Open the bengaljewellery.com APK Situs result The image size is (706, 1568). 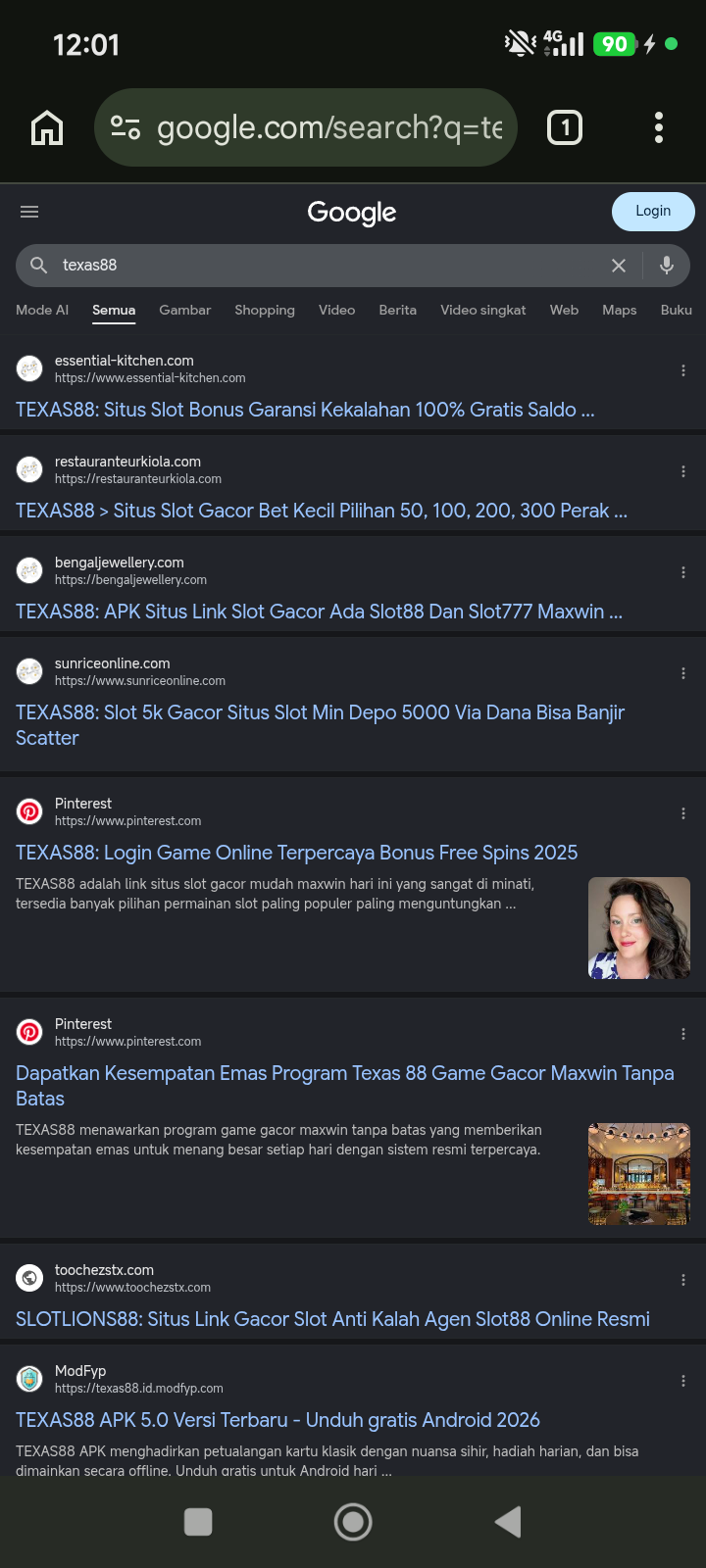pos(319,612)
